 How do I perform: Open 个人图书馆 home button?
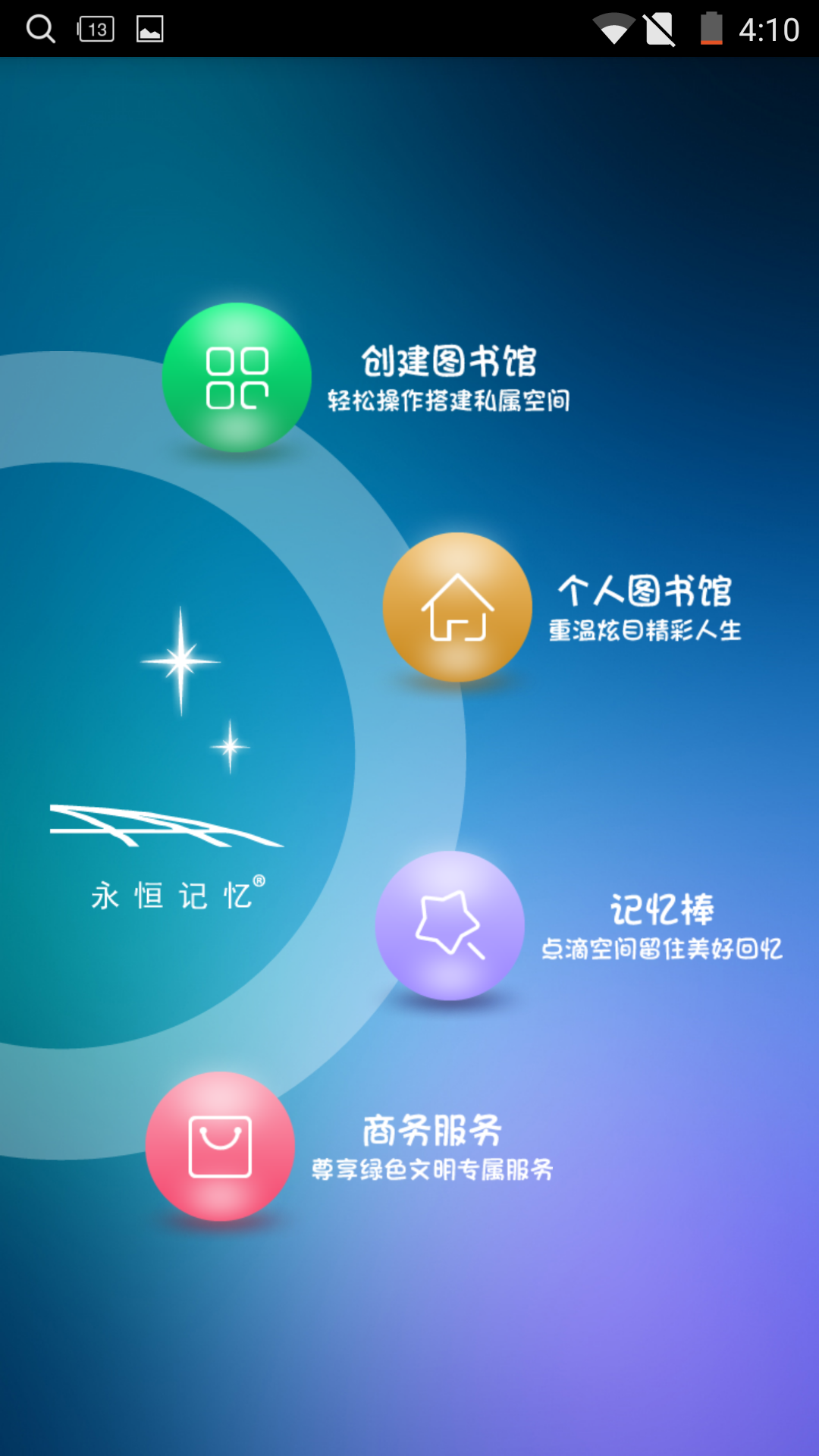tap(457, 607)
